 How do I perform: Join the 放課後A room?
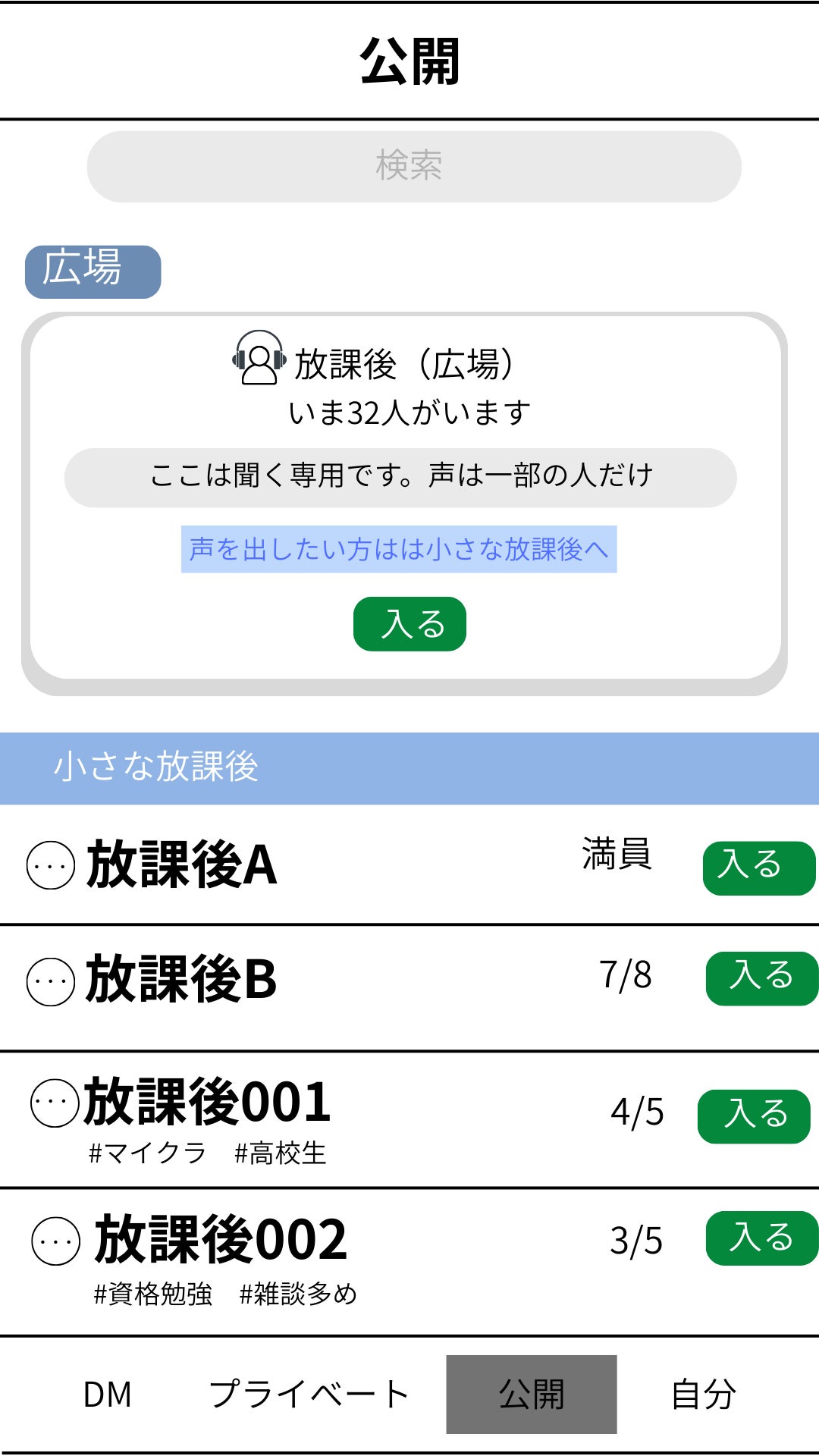[x=758, y=868]
